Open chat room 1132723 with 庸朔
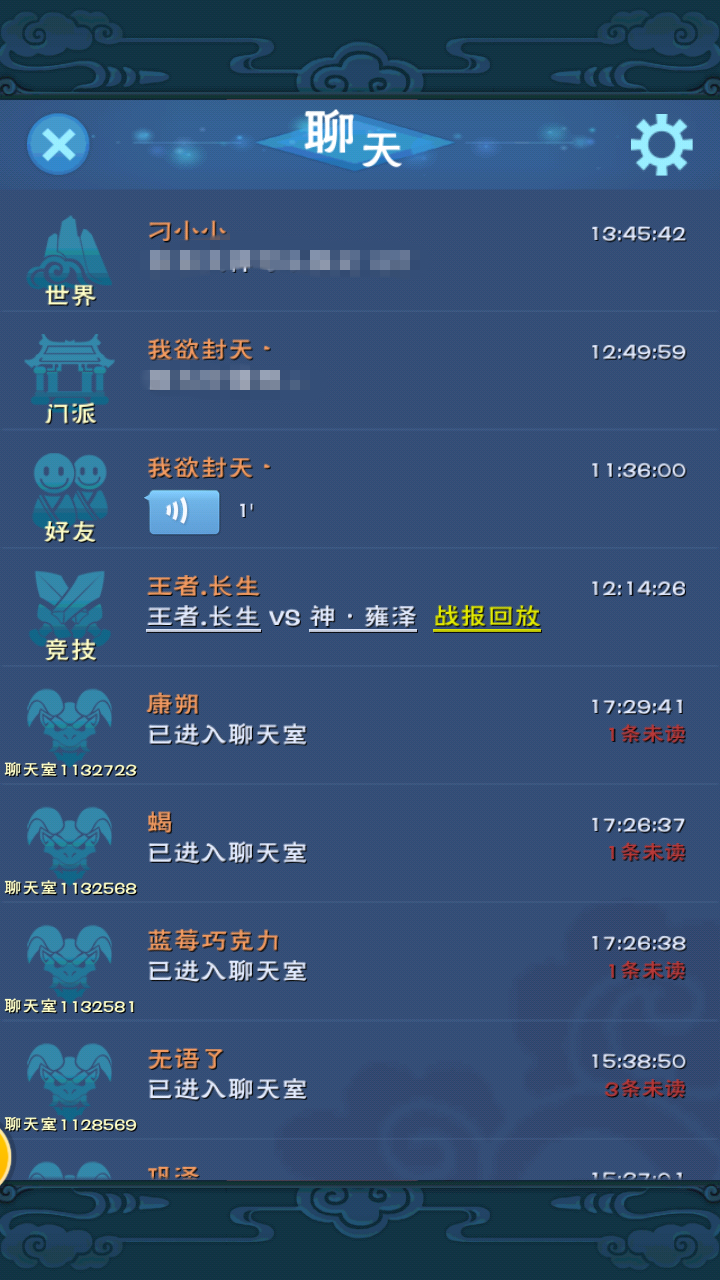Image resolution: width=720 pixels, height=1280 pixels. tap(360, 726)
